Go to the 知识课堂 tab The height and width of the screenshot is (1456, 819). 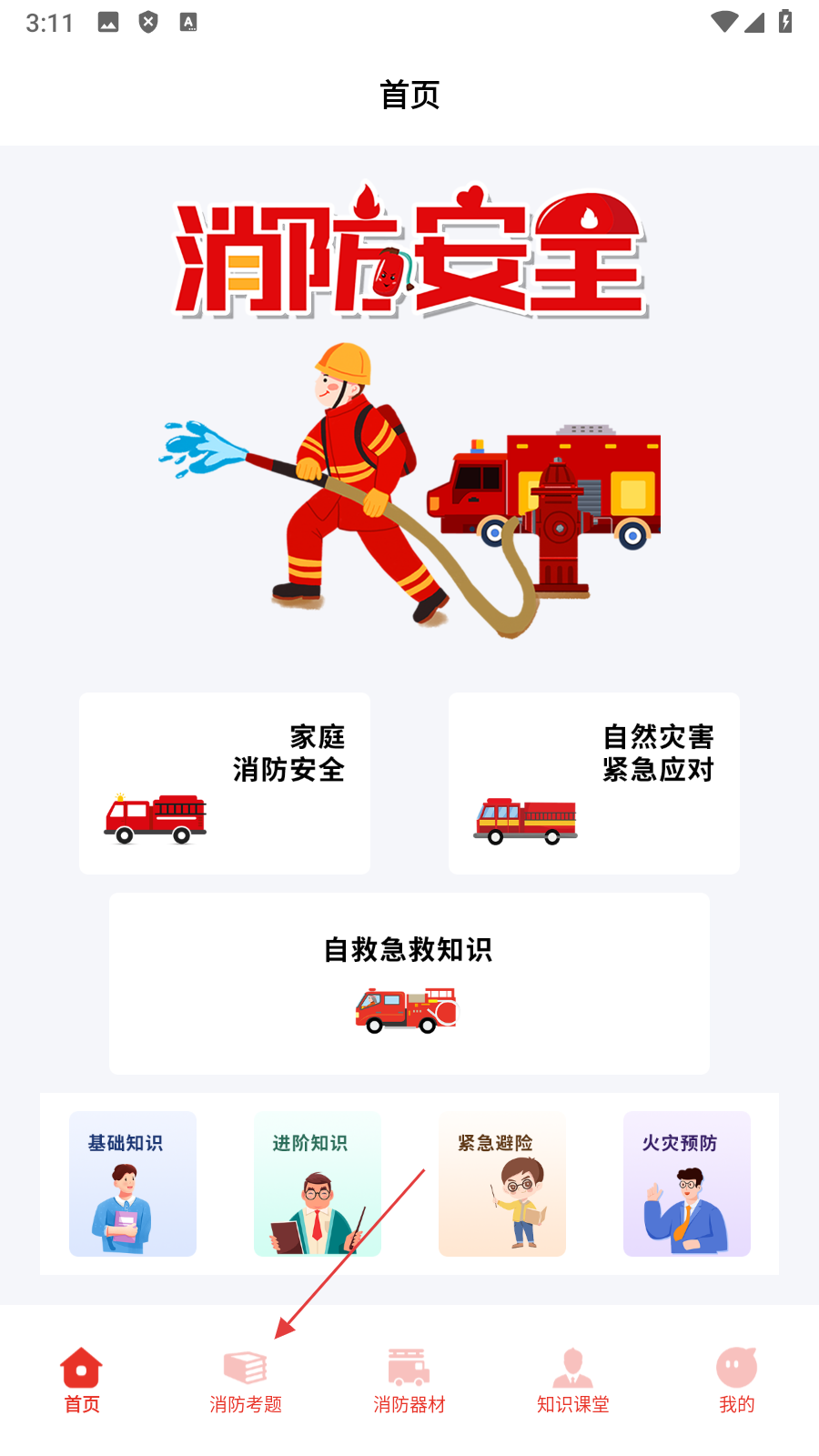(x=573, y=1380)
